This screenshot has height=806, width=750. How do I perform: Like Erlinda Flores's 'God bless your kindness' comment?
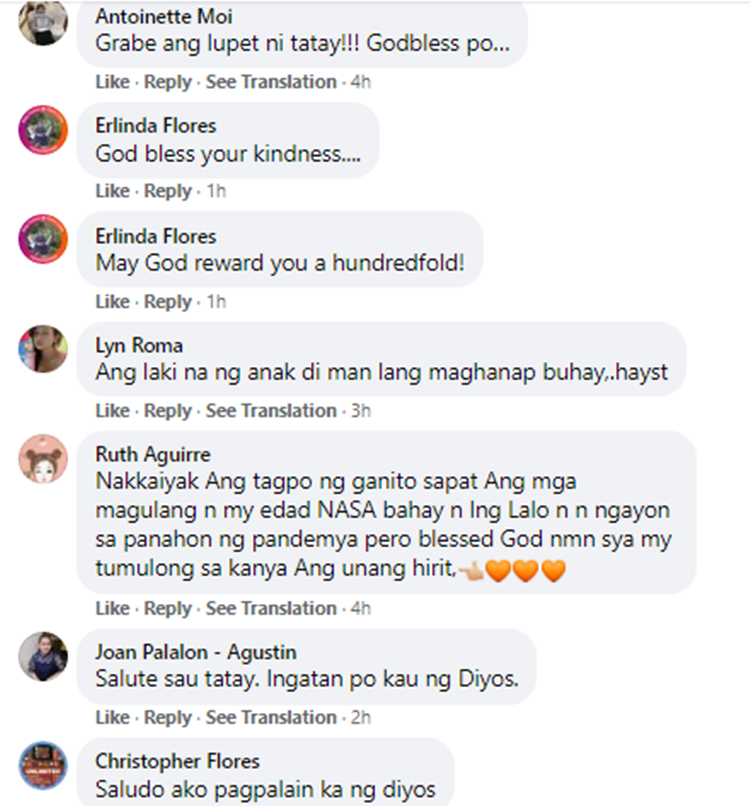tap(112, 191)
